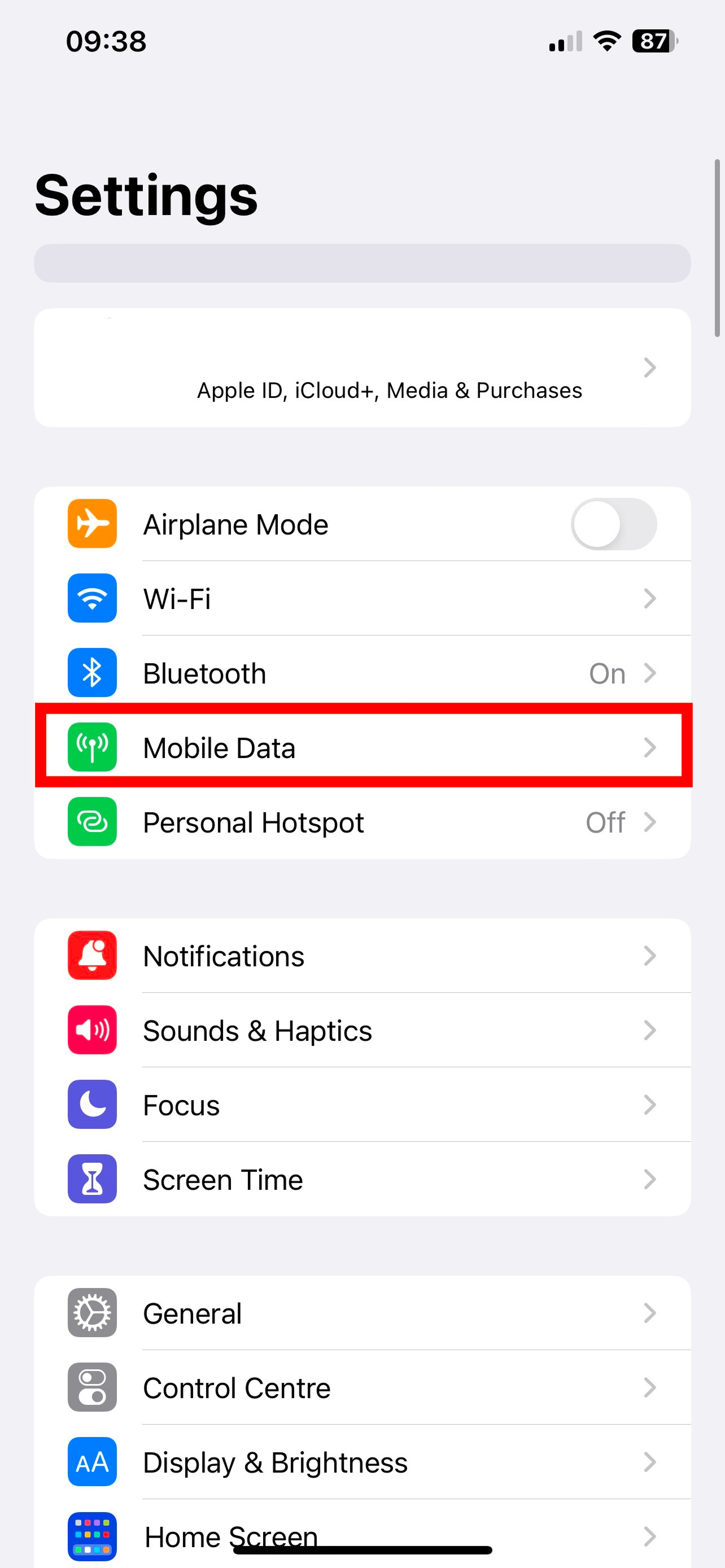
Task: Open General settings
Action: click(362, 1313)
